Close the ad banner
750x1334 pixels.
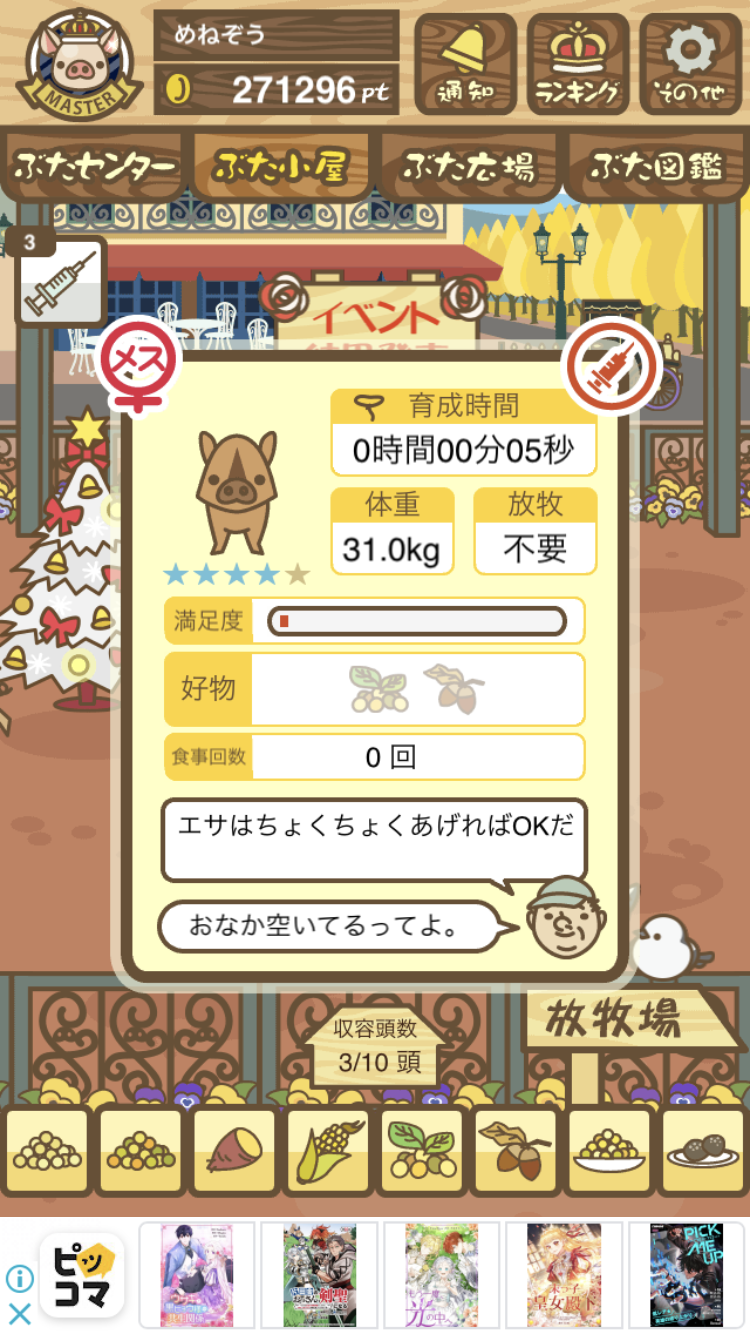[x=20, y=1313]
